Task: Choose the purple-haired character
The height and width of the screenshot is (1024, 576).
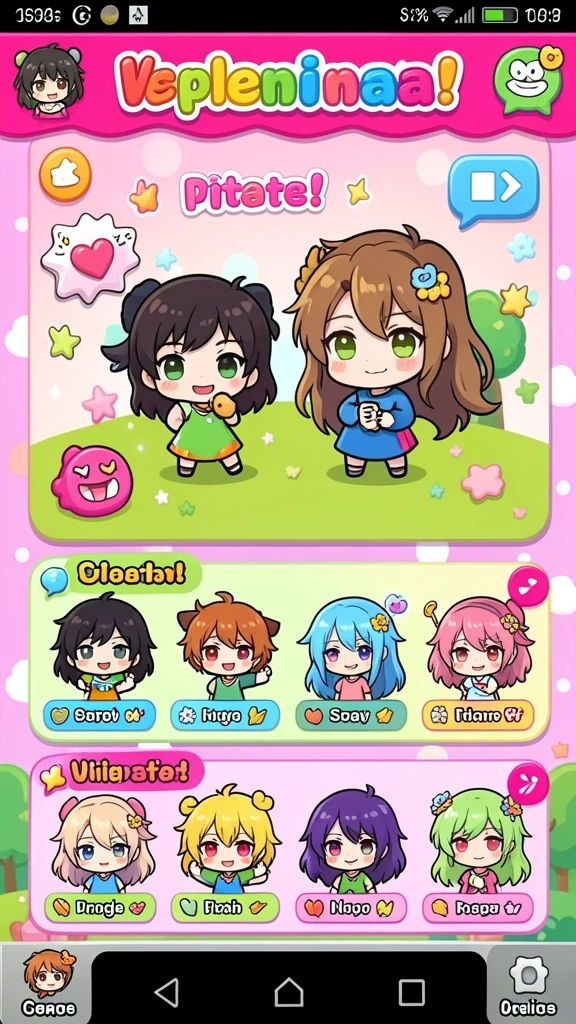Action: (x=351, y=854)
